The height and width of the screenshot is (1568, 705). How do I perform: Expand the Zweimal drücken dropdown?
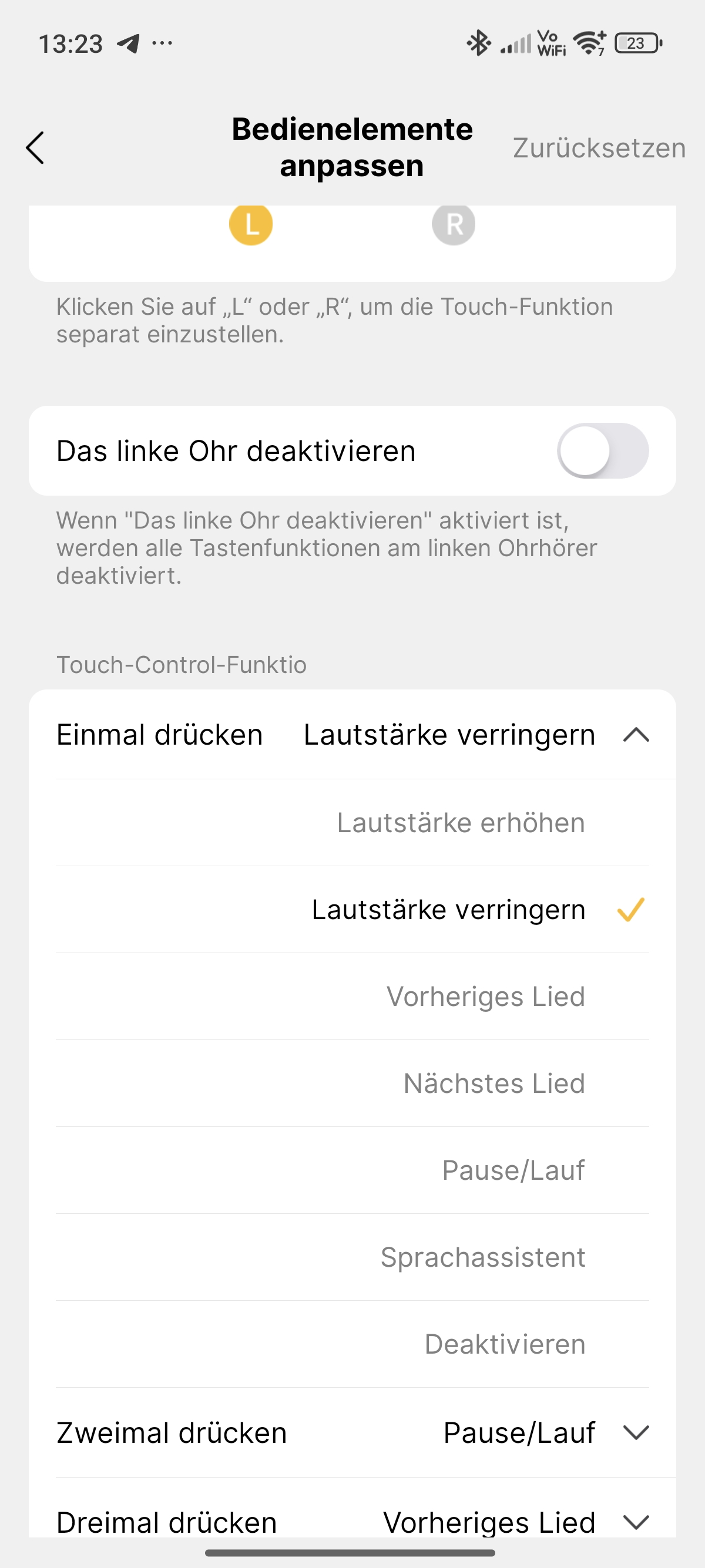(352, 1432)
